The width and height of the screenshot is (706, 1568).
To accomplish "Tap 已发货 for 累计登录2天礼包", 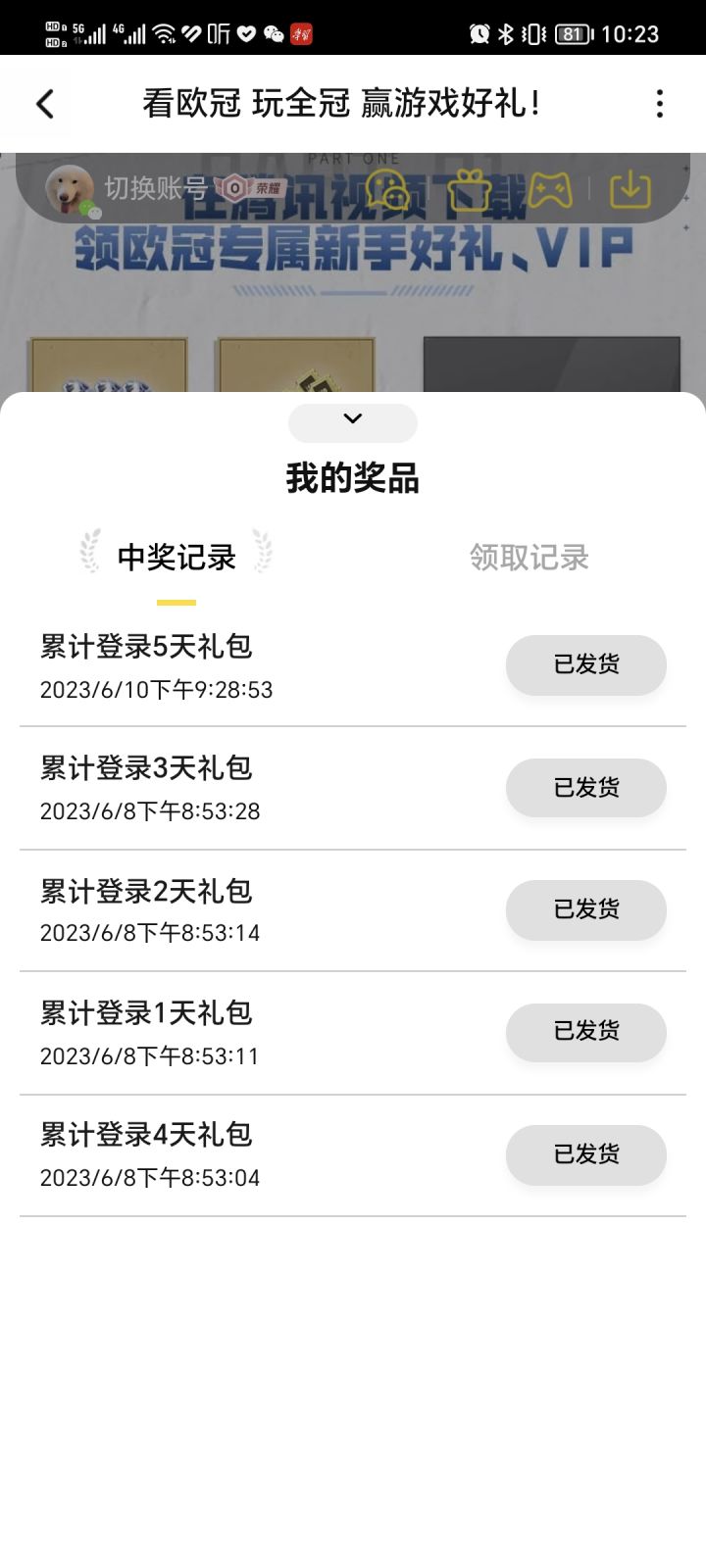I will click(586, 909).
